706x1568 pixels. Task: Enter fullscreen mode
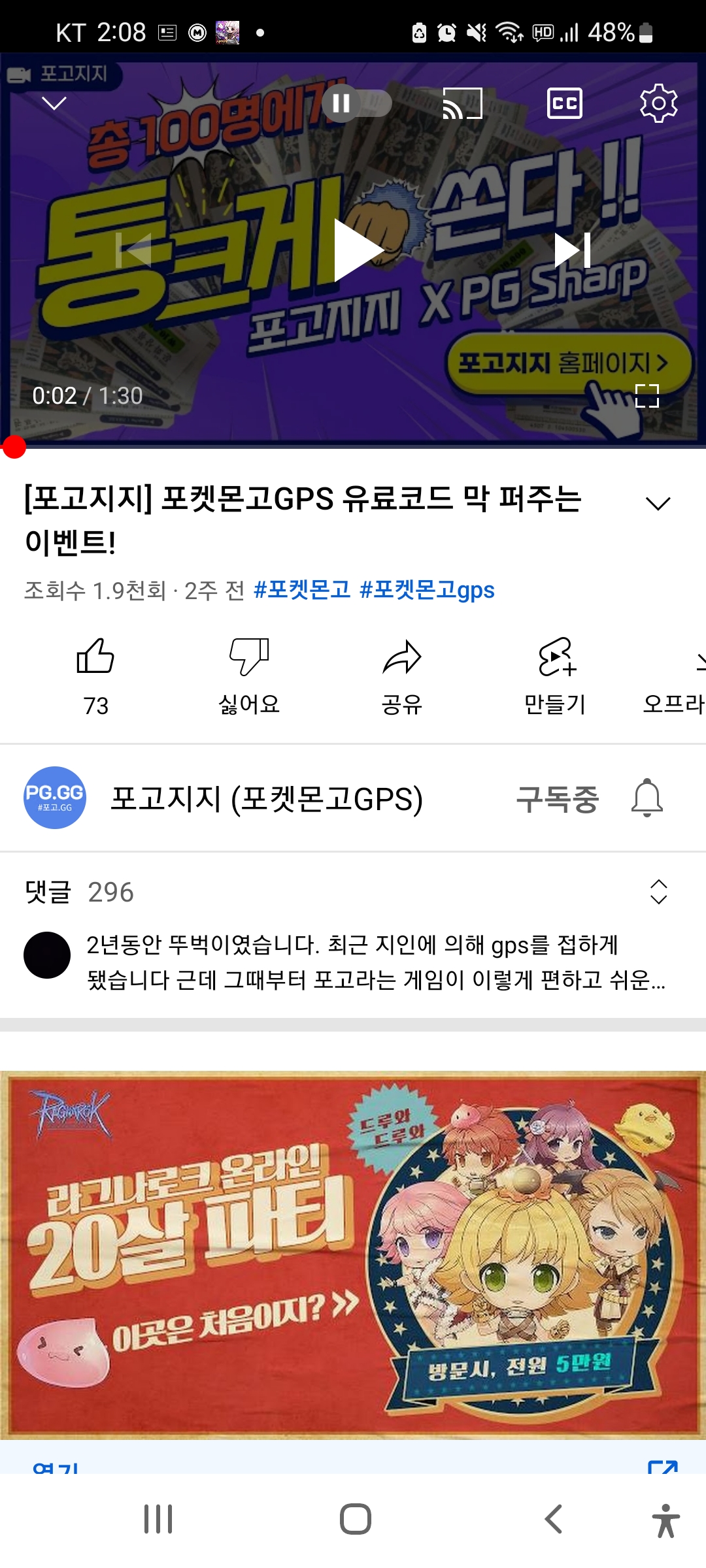coord(647,396)
